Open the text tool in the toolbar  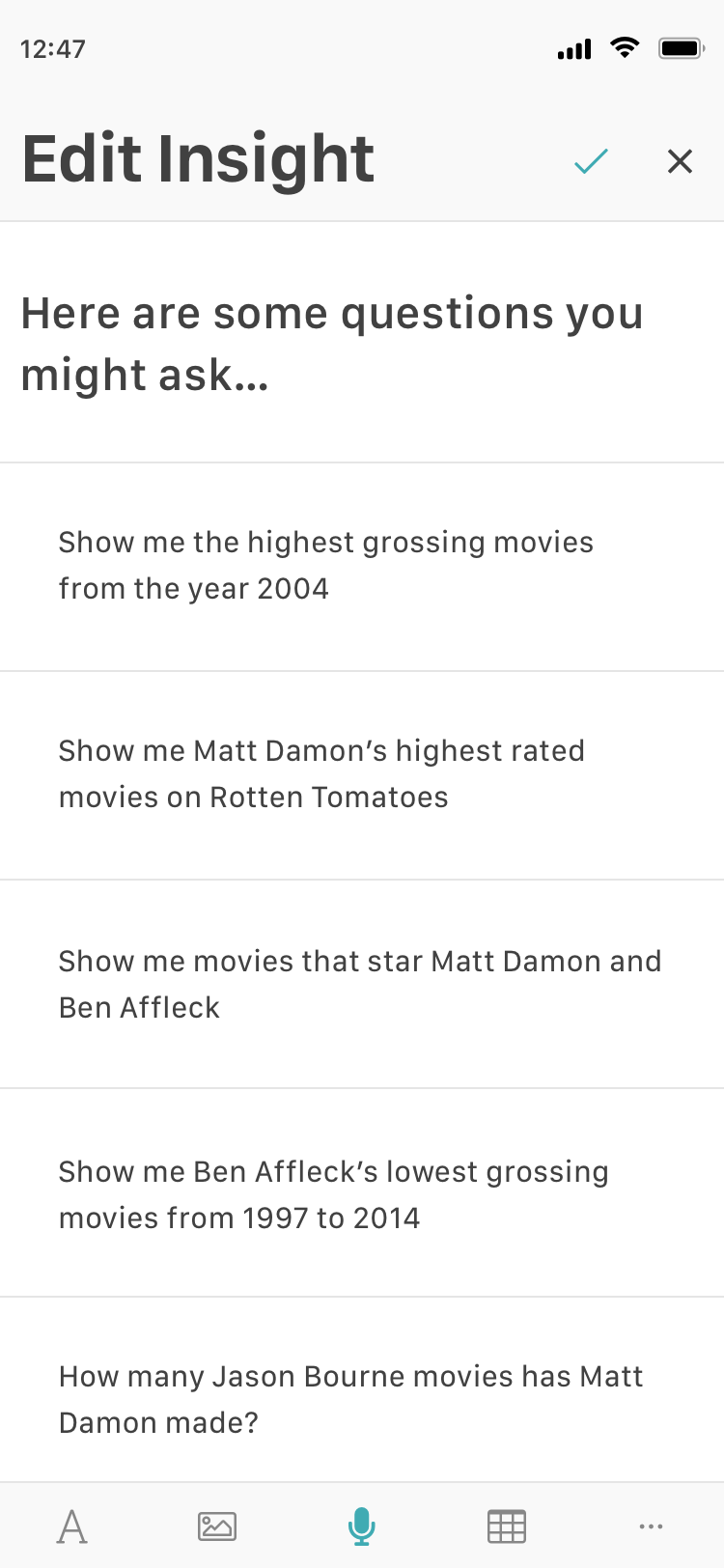tap(72, 1526)
